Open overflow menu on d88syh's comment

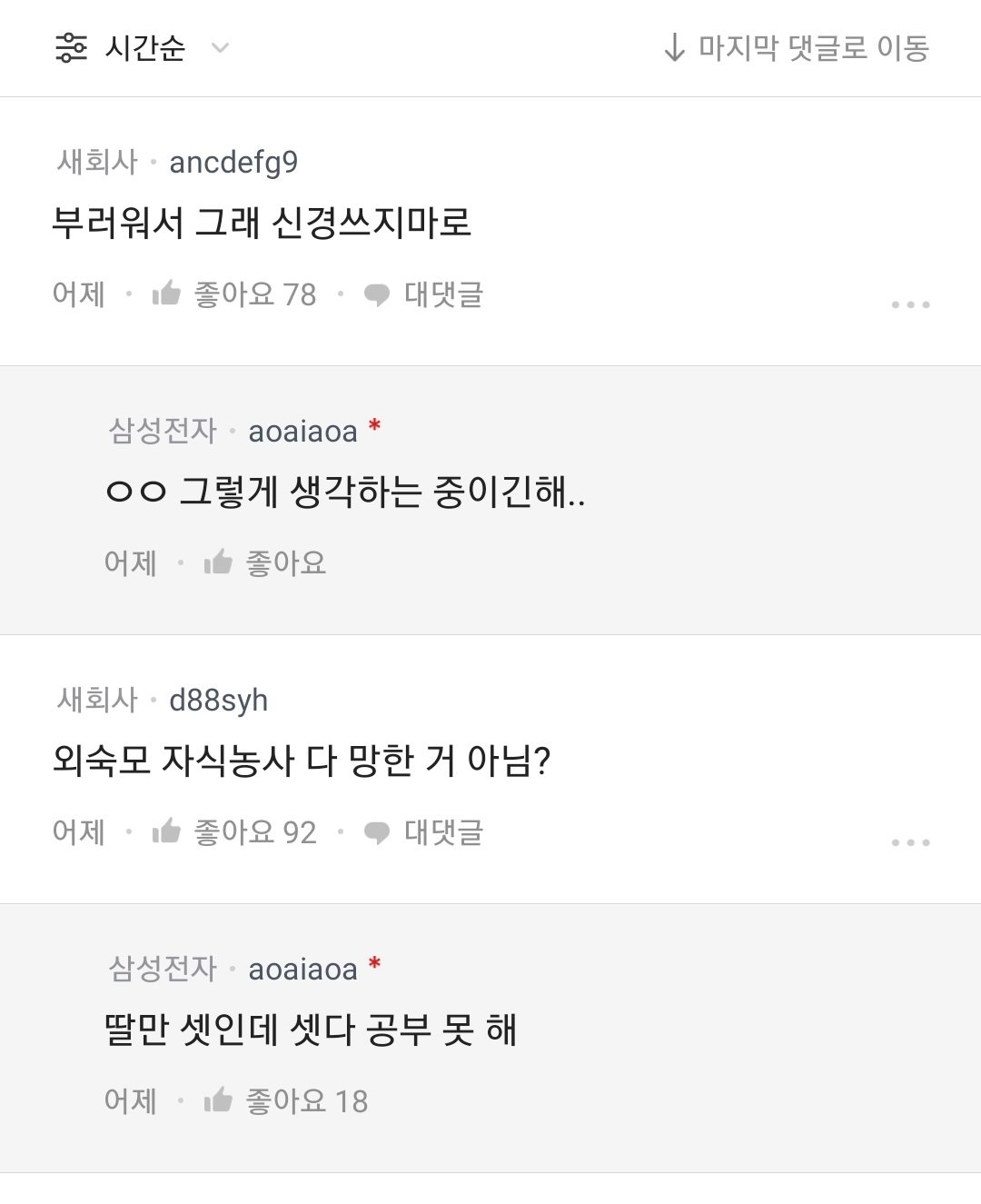[910, 842]
